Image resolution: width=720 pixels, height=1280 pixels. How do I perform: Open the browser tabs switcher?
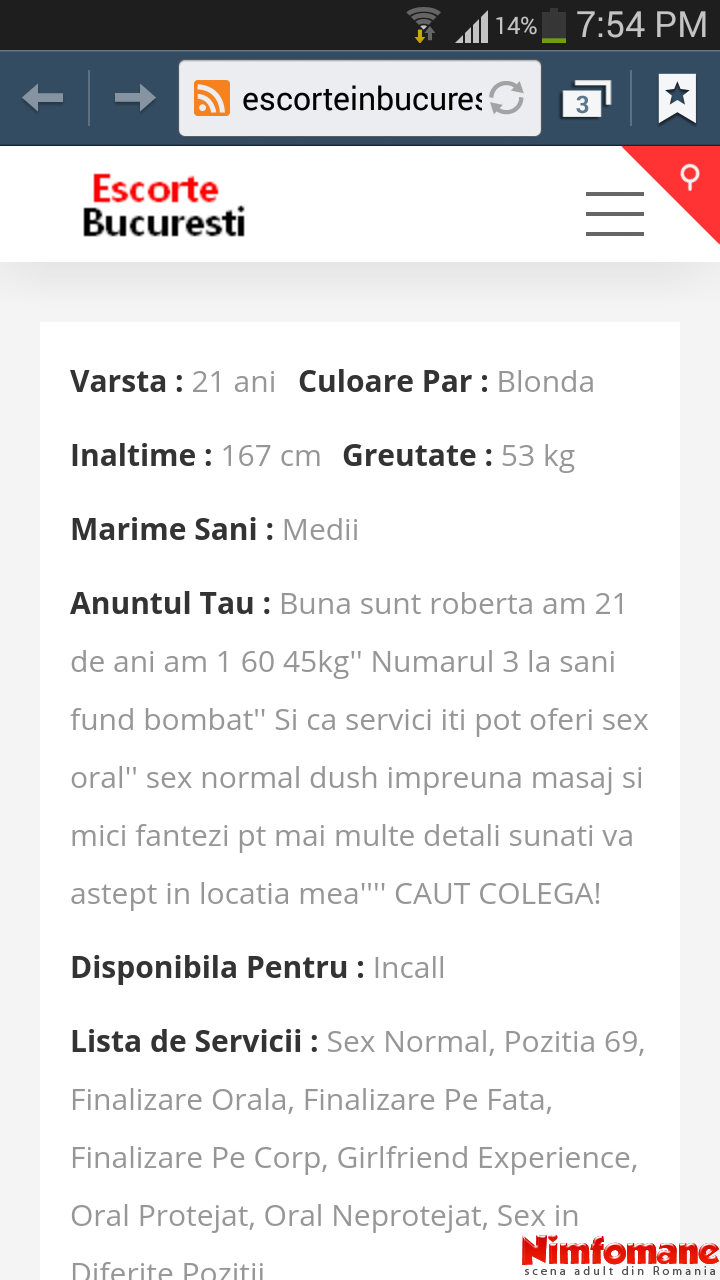pyautogui.click(x=586, y=99)
